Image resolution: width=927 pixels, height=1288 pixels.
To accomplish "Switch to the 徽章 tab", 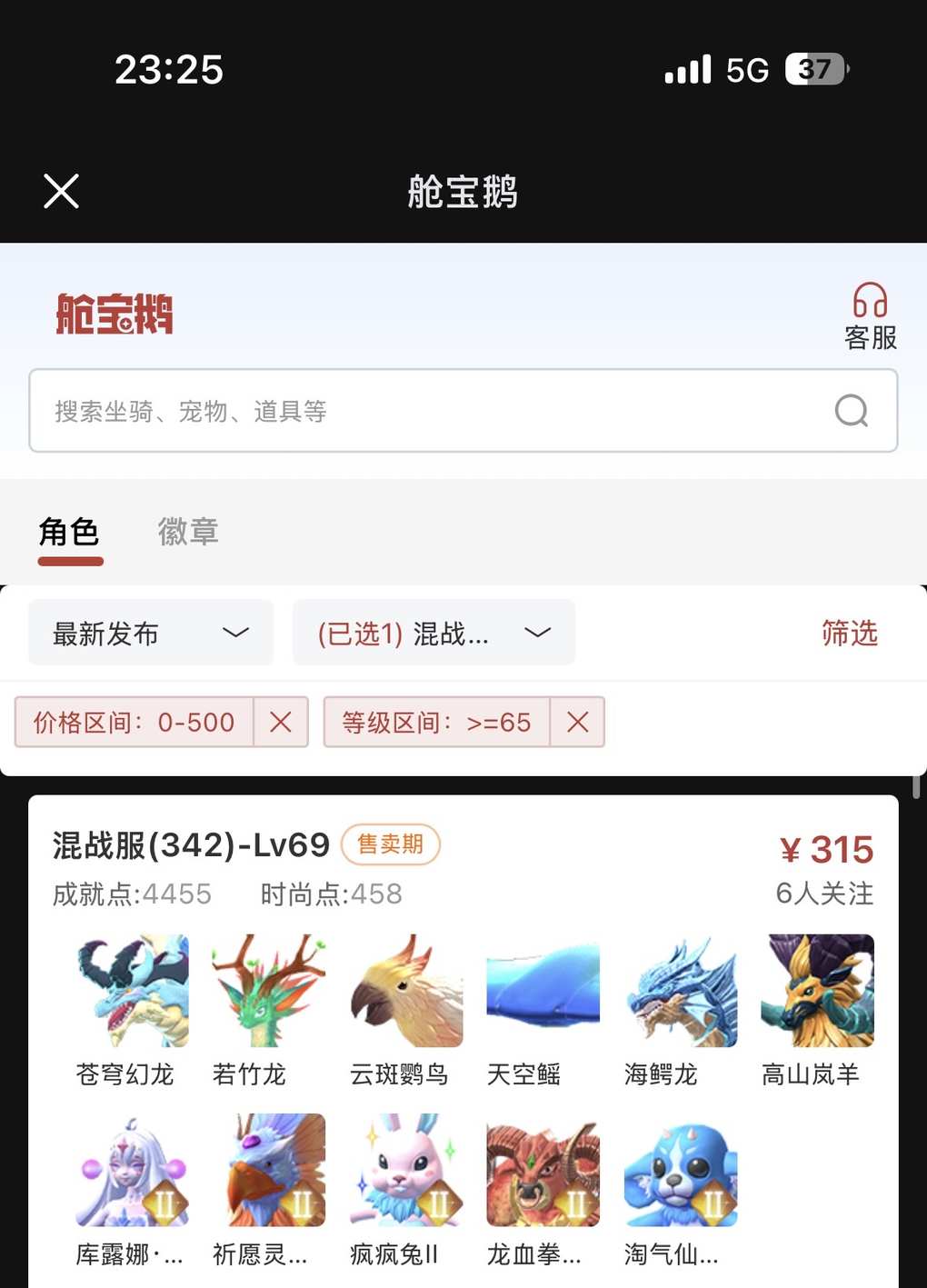I will (188, 532).
